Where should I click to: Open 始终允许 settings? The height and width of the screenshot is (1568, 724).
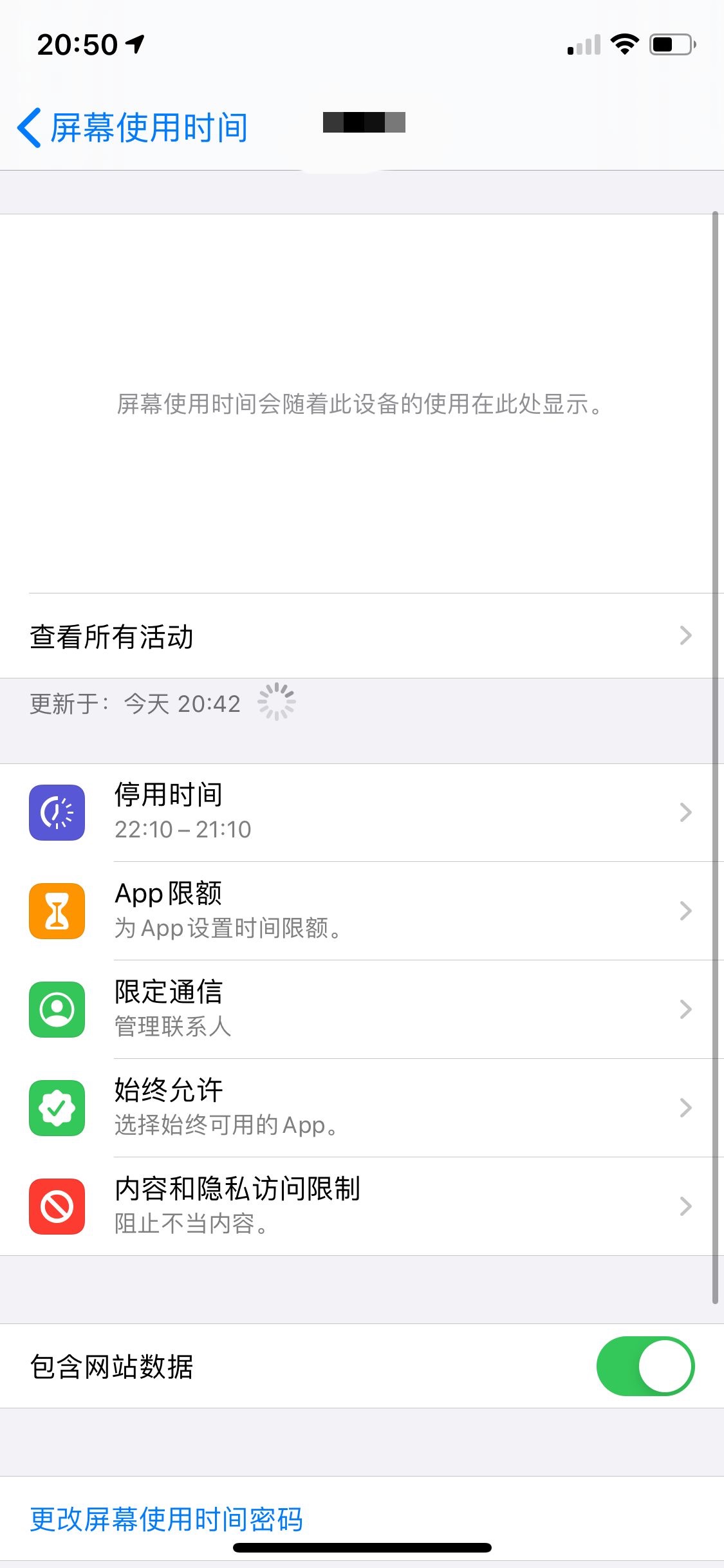pos(360,1108)
